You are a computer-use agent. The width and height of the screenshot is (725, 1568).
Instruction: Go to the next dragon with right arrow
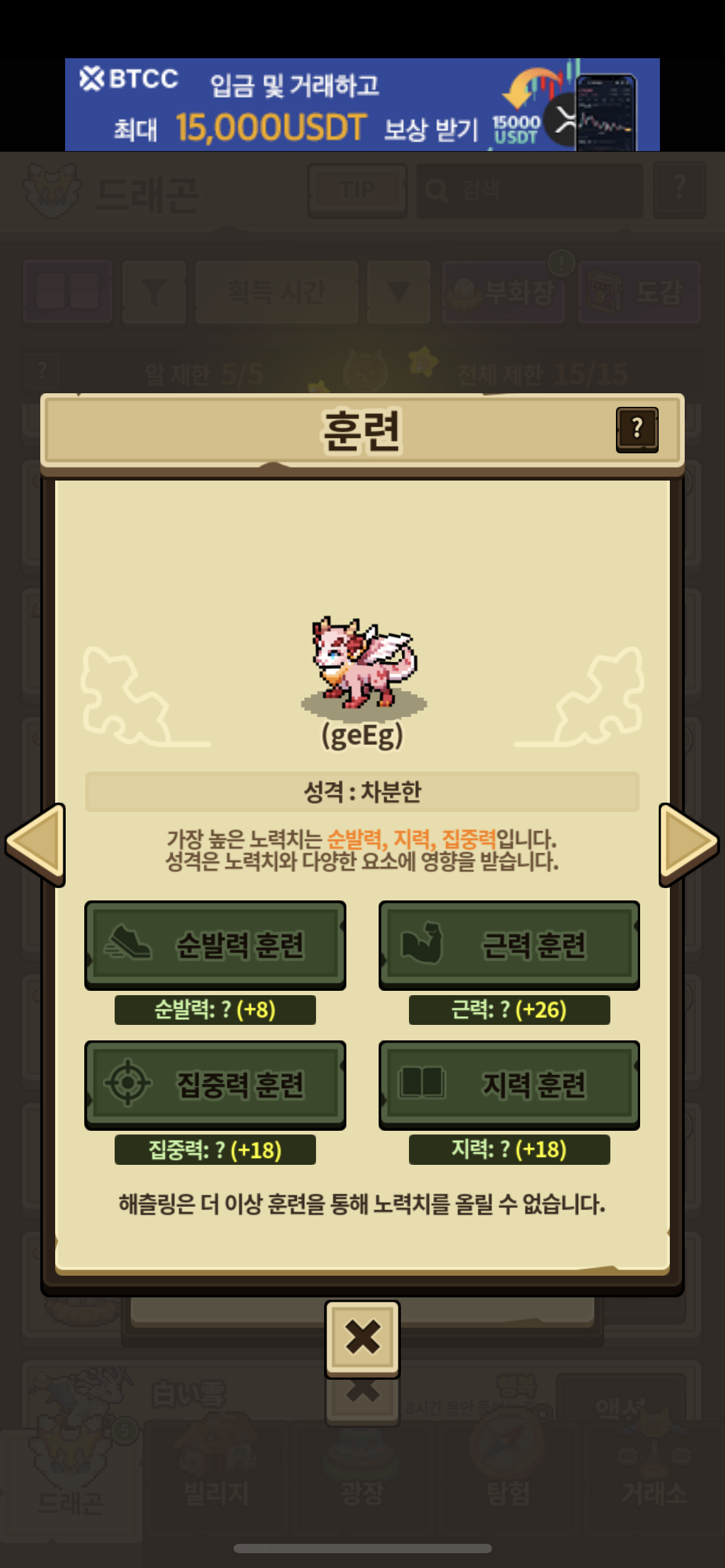[x=688, y=844]
